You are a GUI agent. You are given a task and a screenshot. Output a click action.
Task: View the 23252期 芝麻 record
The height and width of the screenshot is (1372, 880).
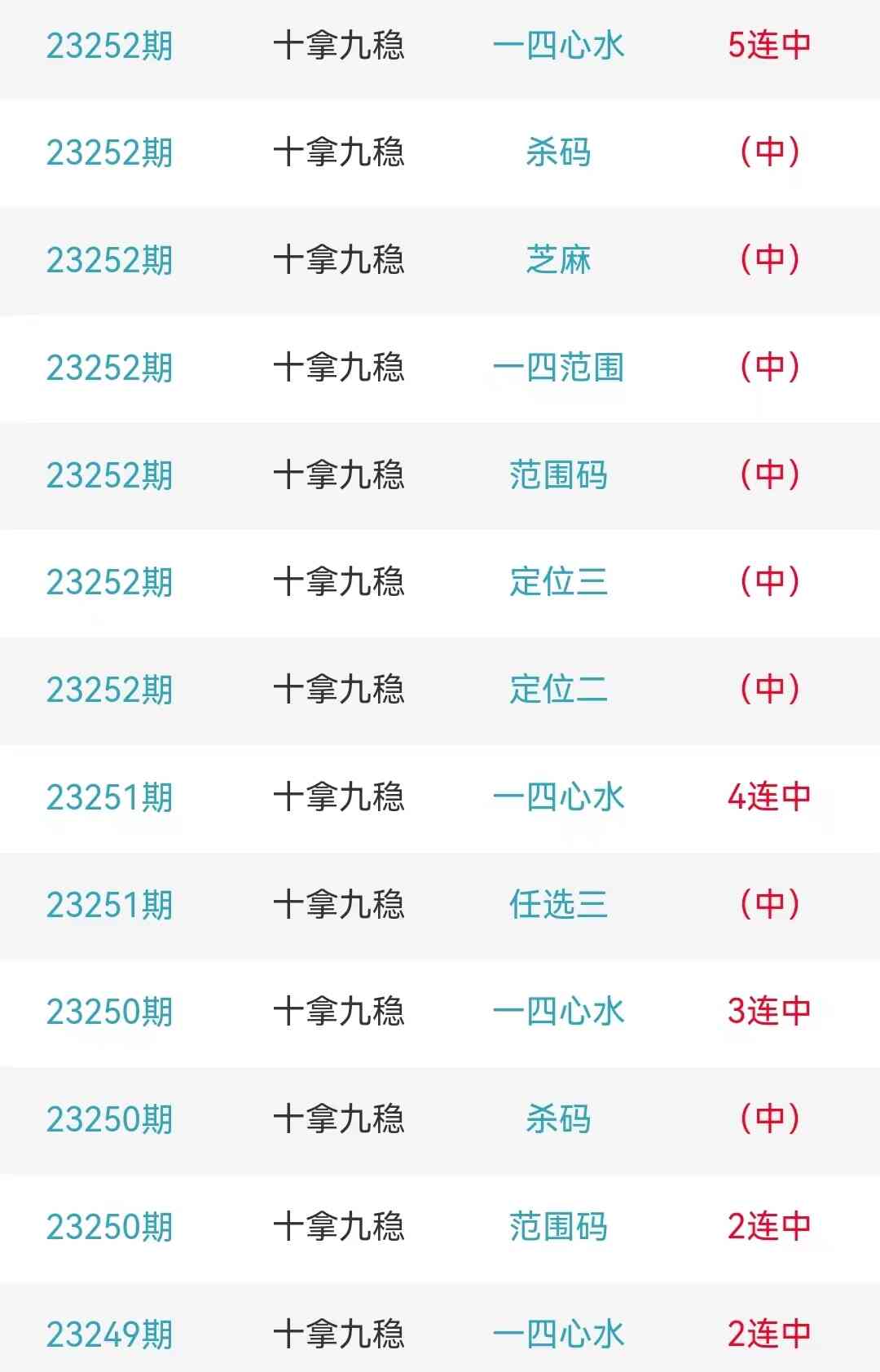coord(558,260)
